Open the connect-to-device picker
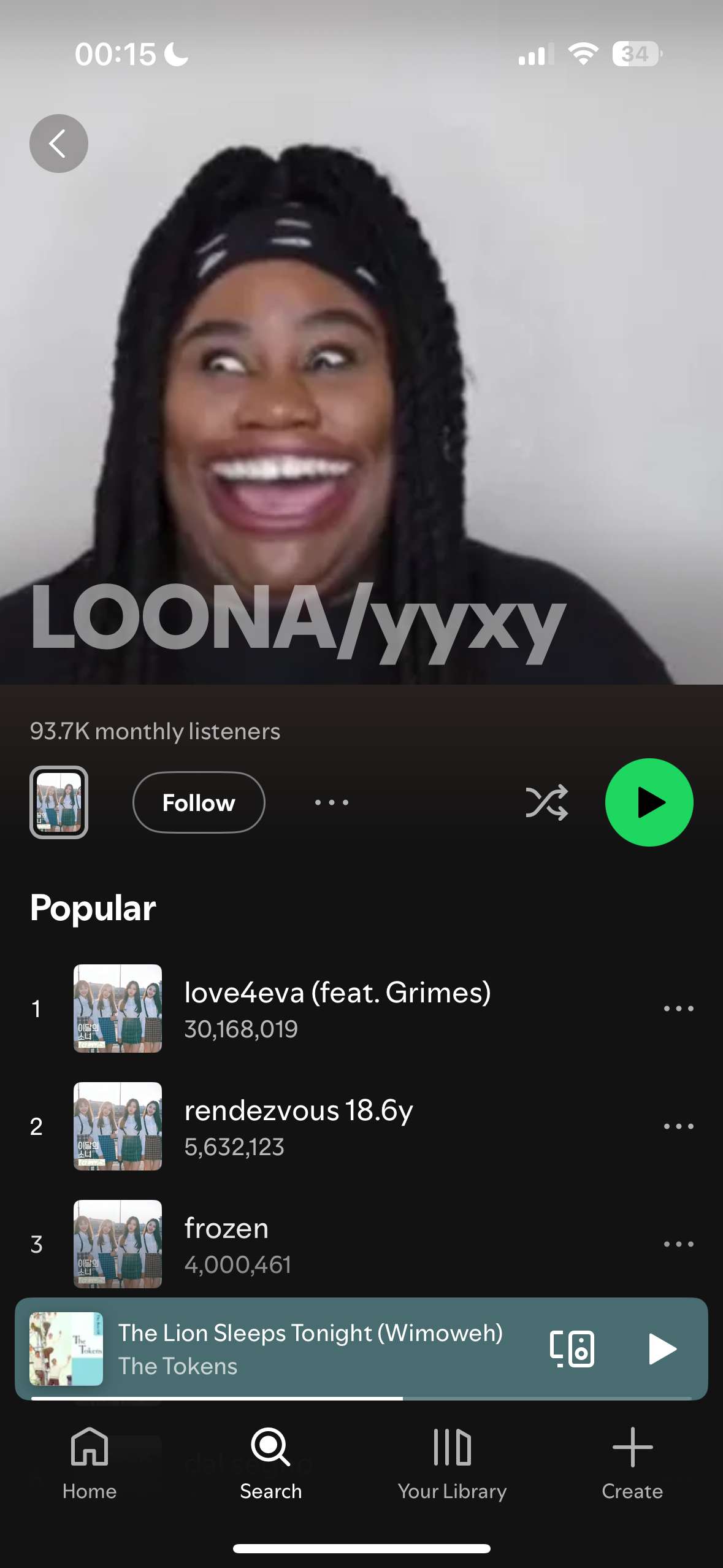This screenshot has height=1568, width=723. pyautogui.click(x=572, y=1348)
